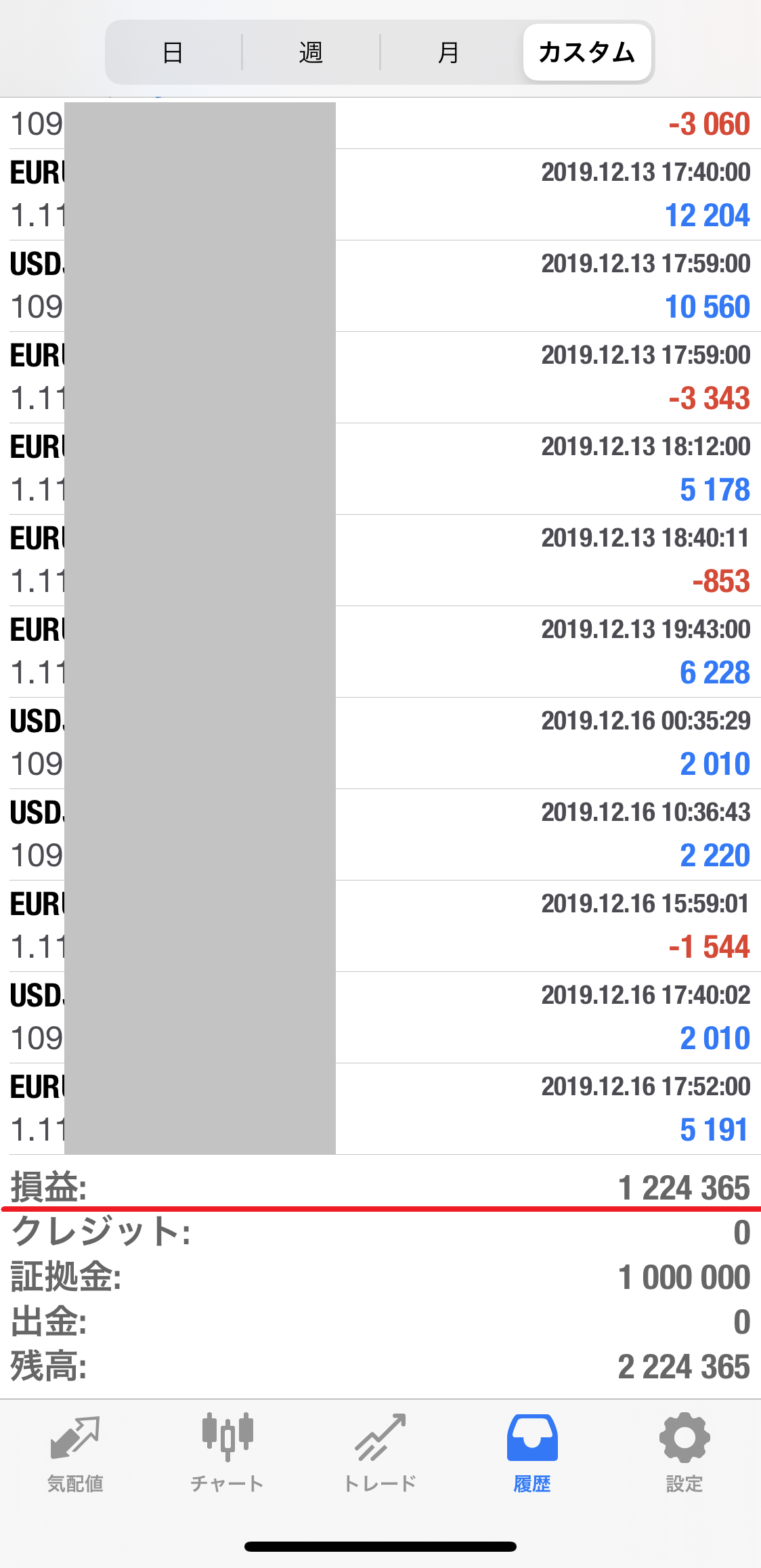The height and width of the screenshot is (1568, 761).
Task: Expand the trade with profit 2 220
Action: (380, 834)
